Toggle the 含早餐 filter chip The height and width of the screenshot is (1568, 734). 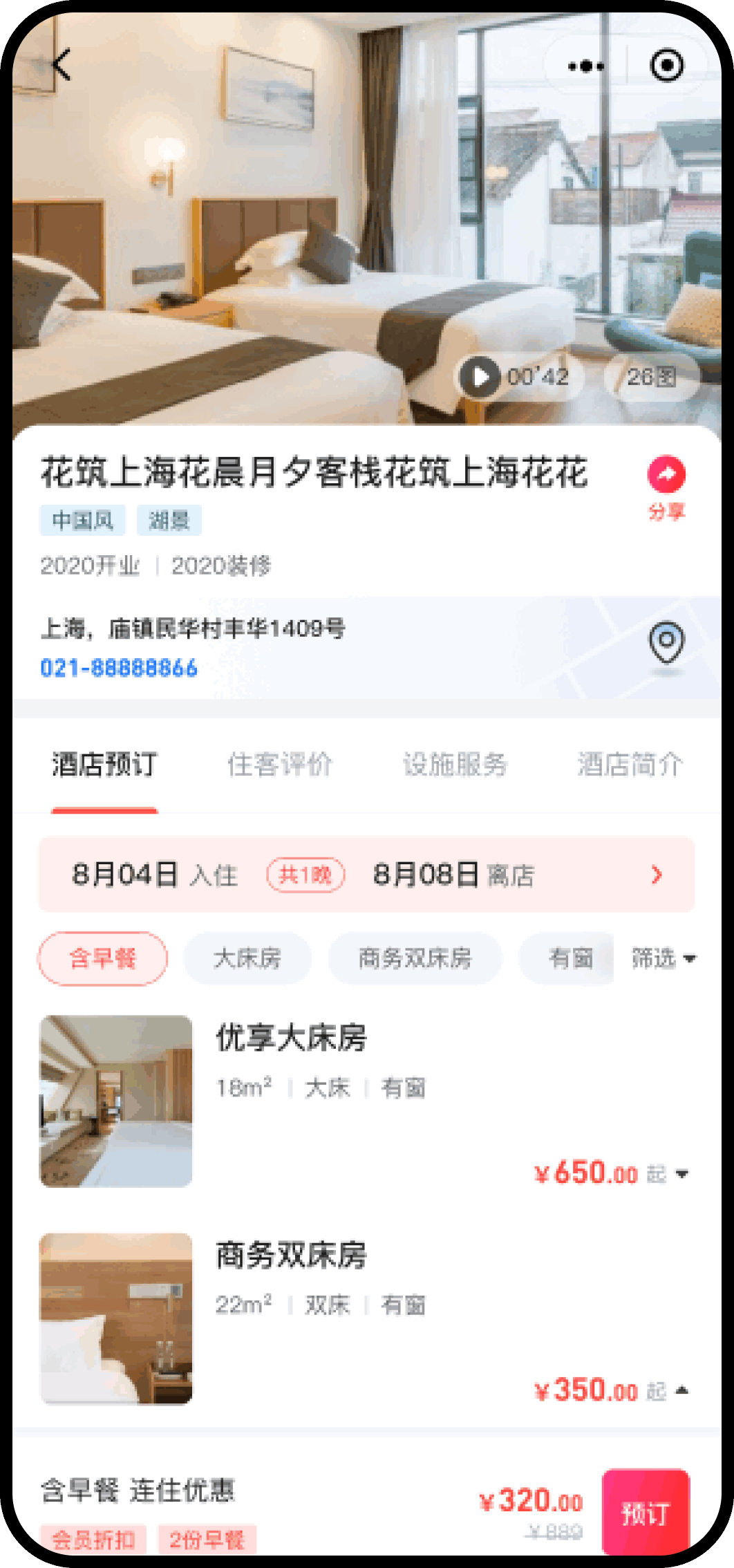[102, 958]
